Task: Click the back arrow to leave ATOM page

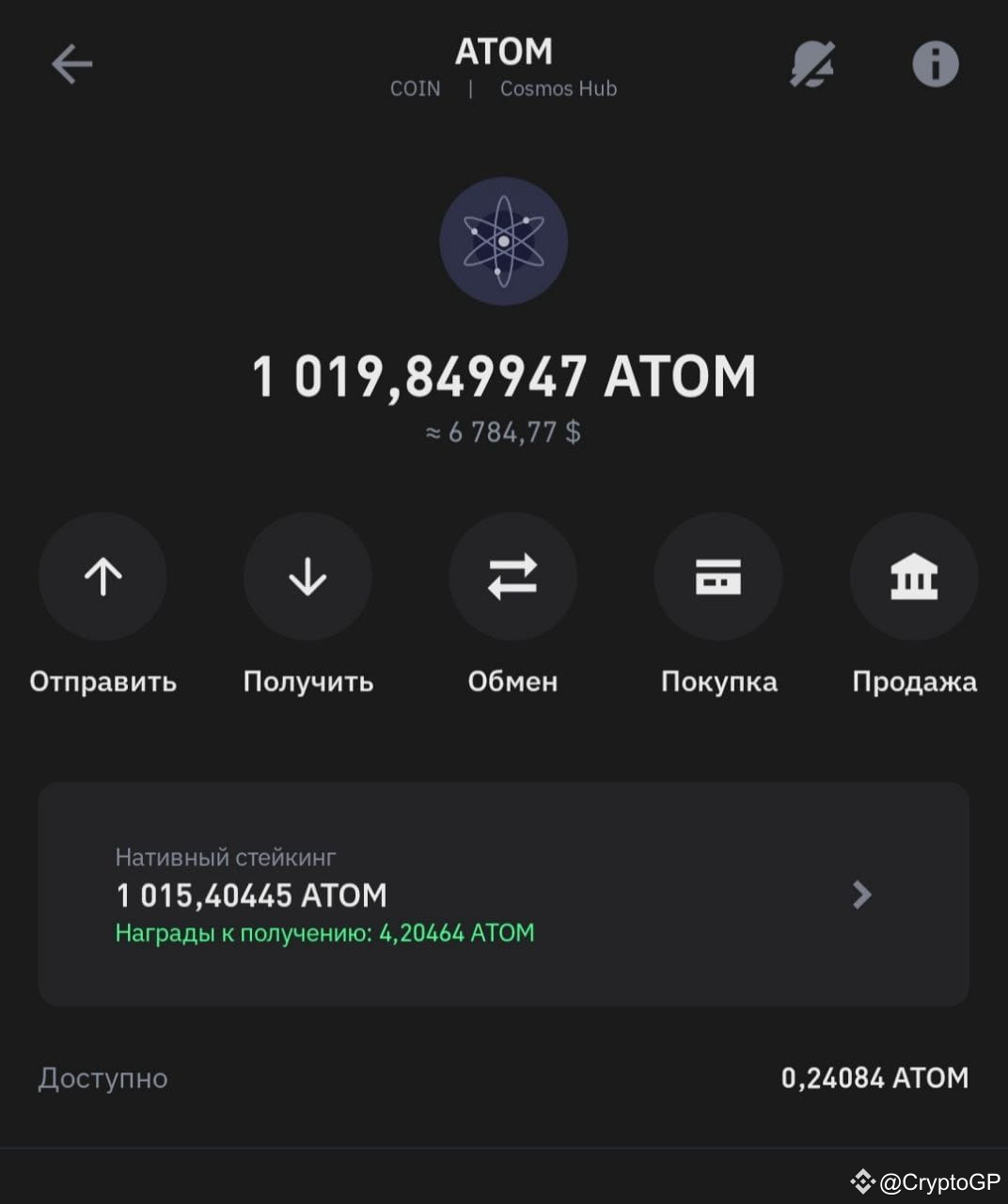Action: 71,63
